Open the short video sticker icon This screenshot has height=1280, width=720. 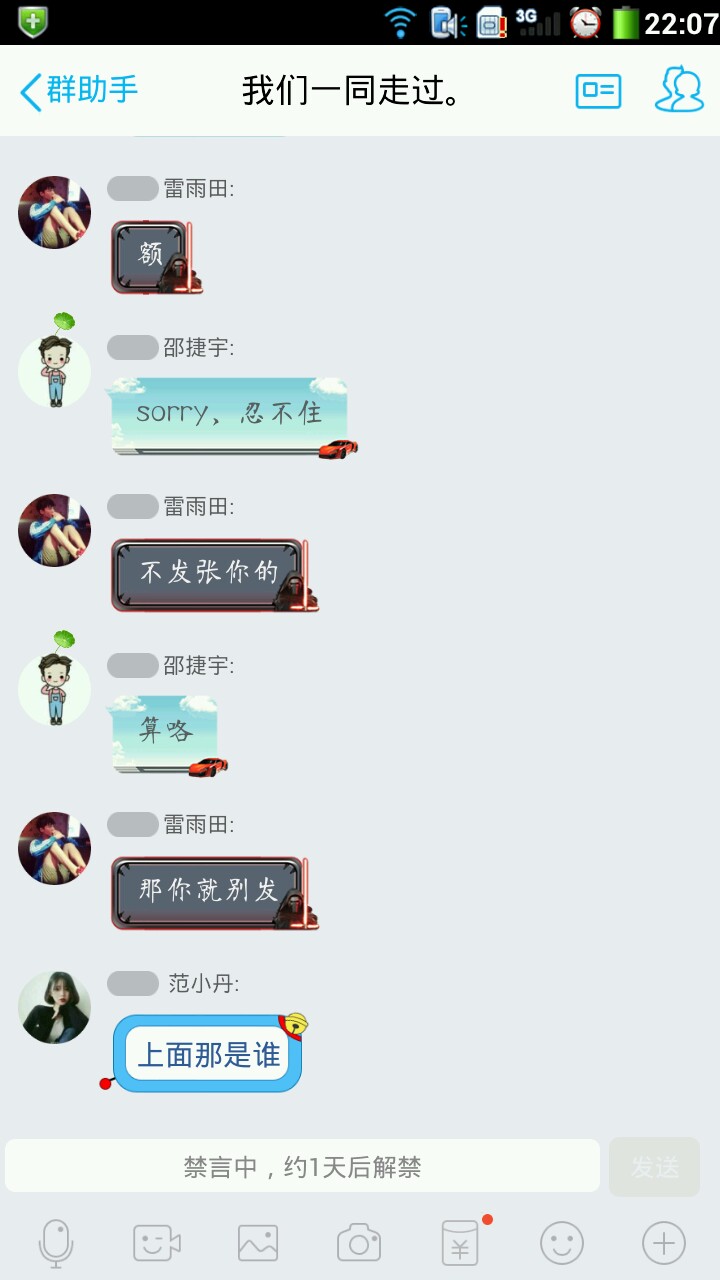pyautogui.click(x=157, y=1243)
